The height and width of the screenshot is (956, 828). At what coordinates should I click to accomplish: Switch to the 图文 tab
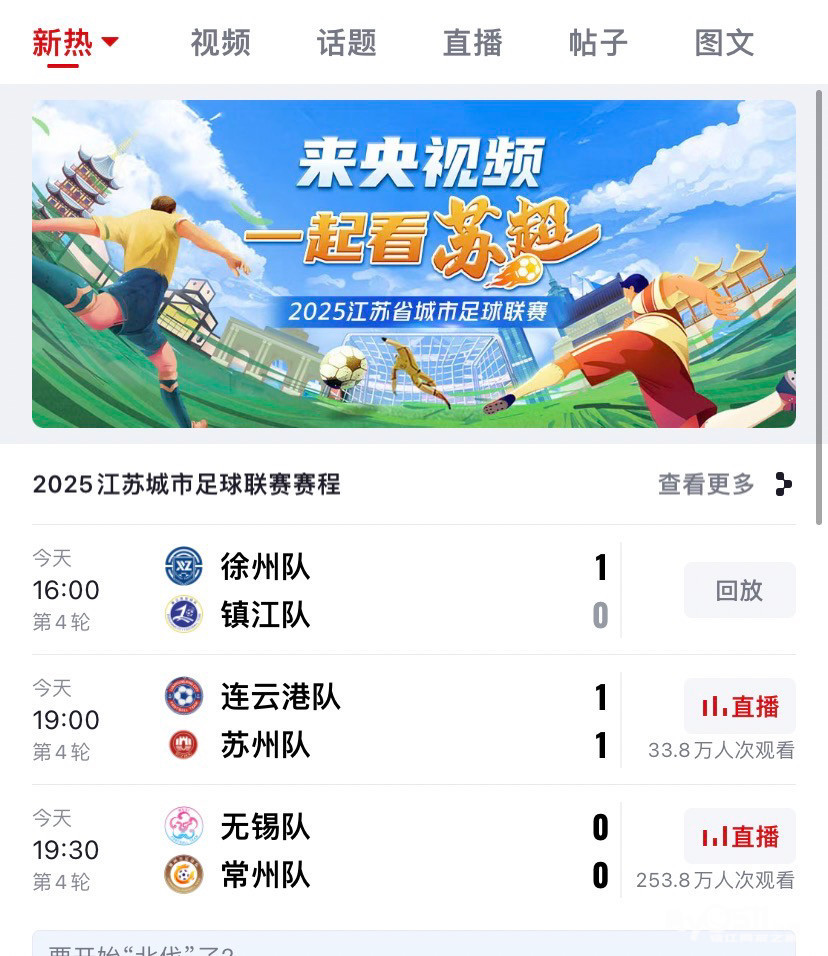(x=724, y=43)
